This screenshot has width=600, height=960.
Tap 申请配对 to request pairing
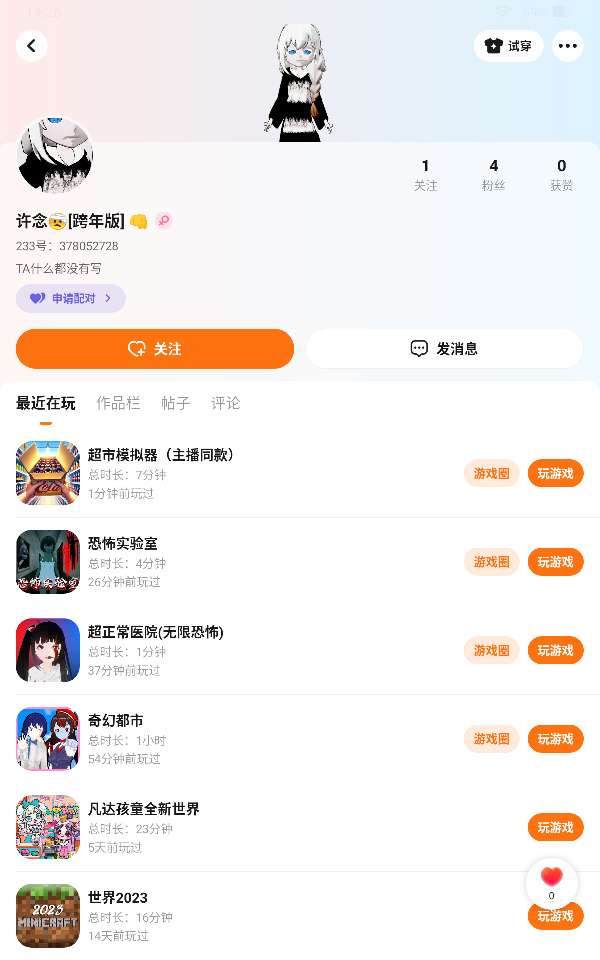pyautogui.click(x=70, y=298)
